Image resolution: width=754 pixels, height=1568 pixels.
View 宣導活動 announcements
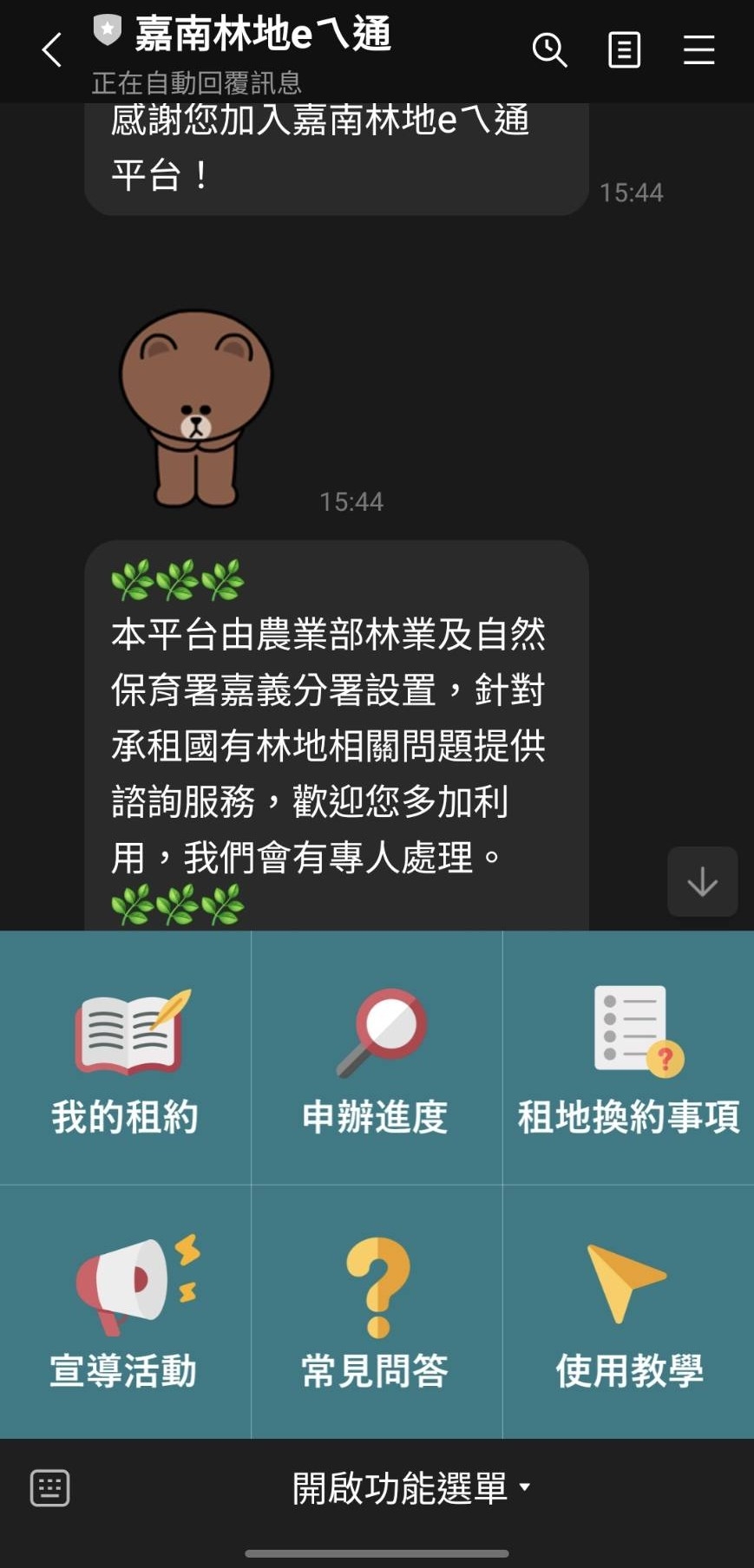pos(126,1311)
